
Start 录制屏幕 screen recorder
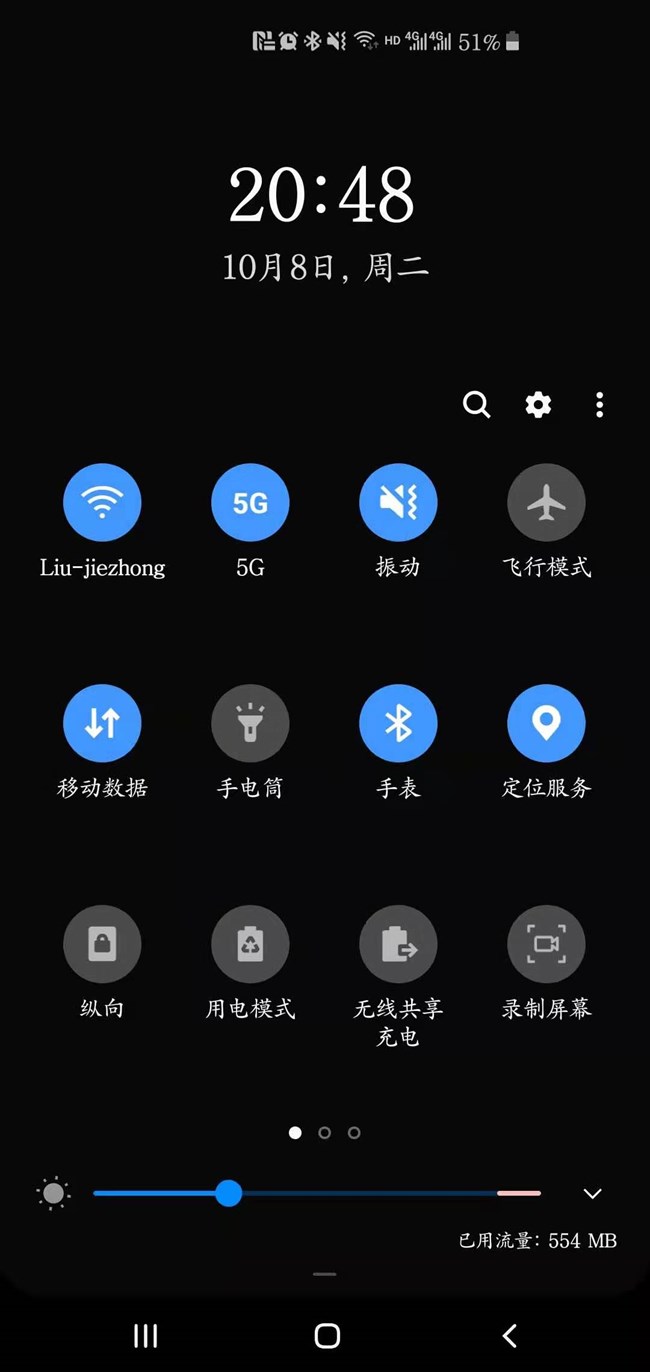coord(546,944)
